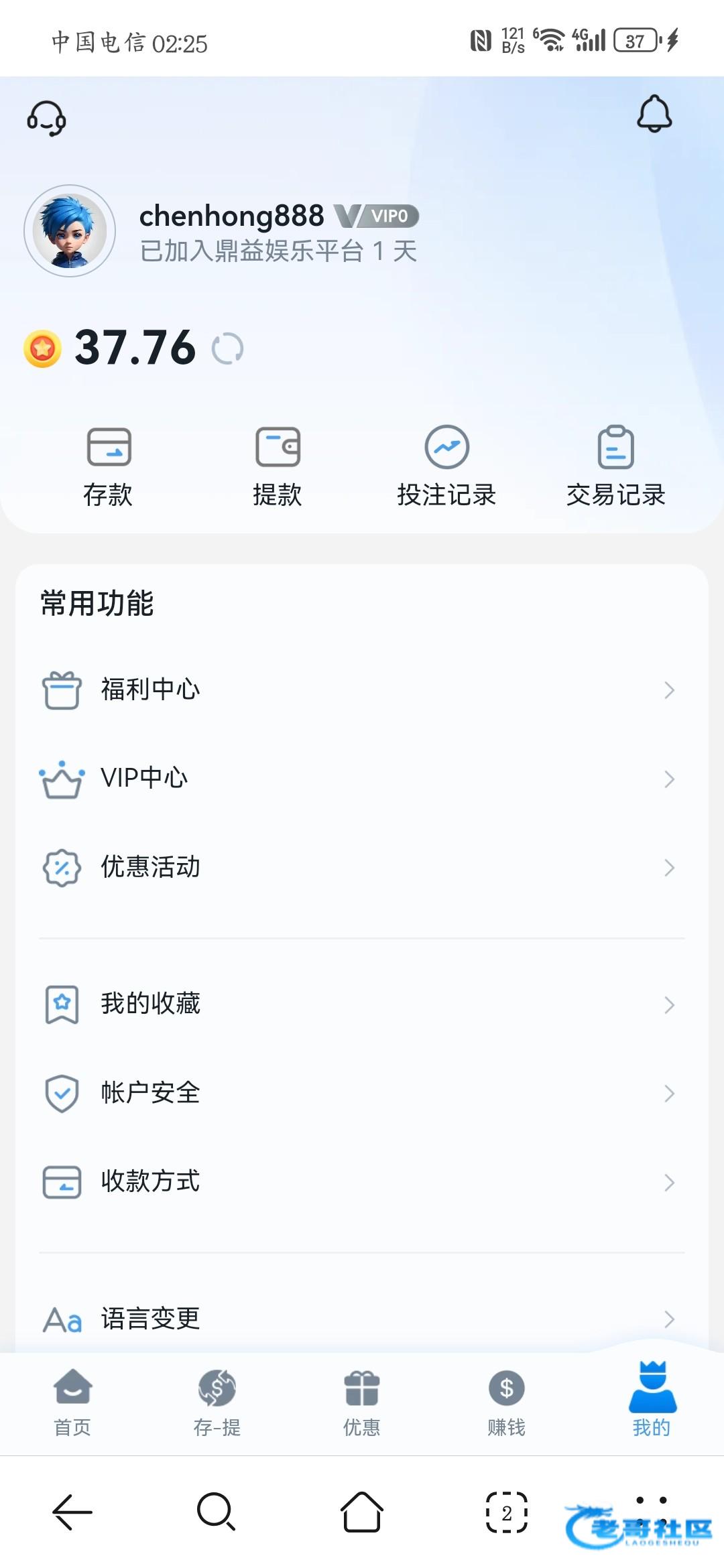The height and width of the screenshot is (1568, 724).
Task: Switch to 优惠 tab
Action: point(362,1403)
